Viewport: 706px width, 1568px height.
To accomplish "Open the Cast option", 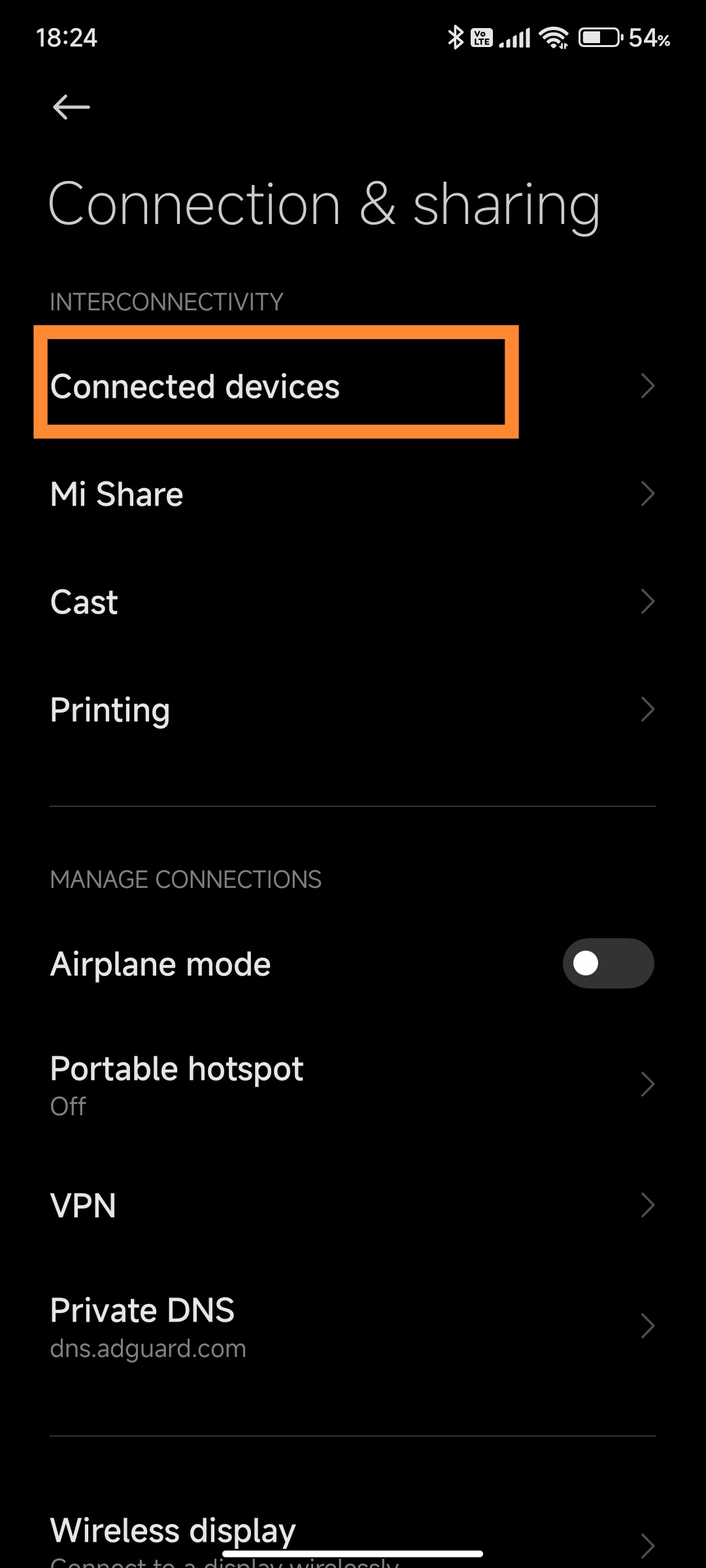I will [x=353, y=602].
